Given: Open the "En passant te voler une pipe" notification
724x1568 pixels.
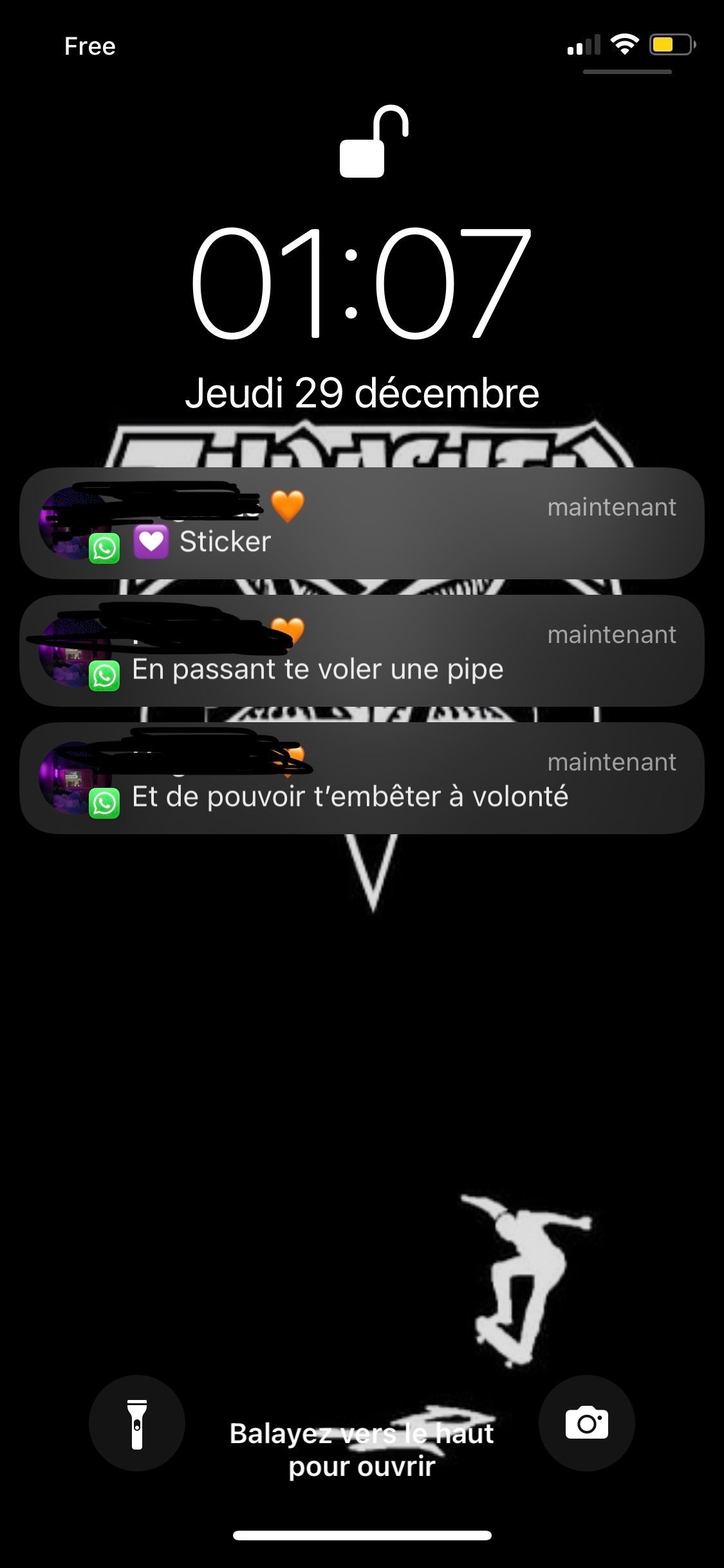Looking at the screenshot, I should [362, 651].
